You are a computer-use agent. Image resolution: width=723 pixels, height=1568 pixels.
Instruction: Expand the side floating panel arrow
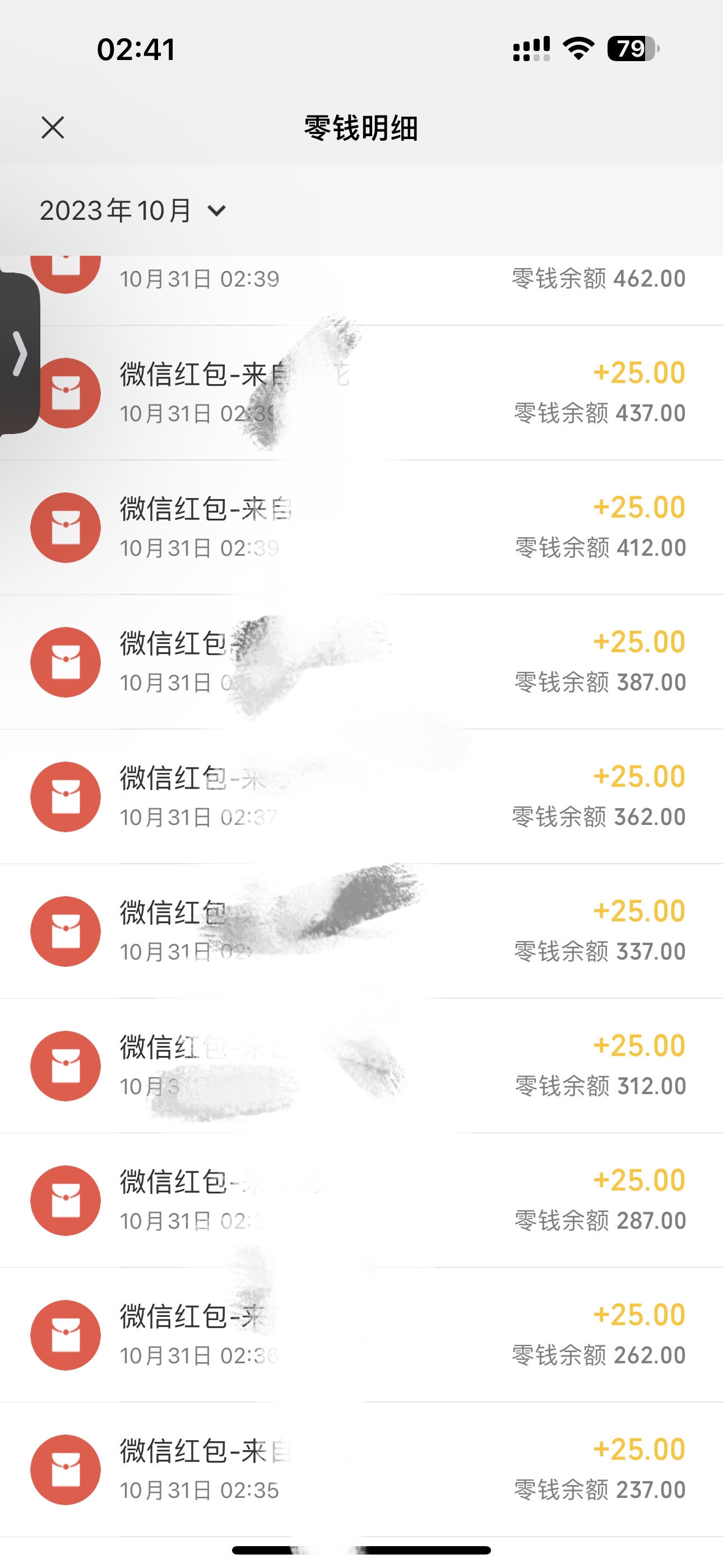tap(20, 353)
